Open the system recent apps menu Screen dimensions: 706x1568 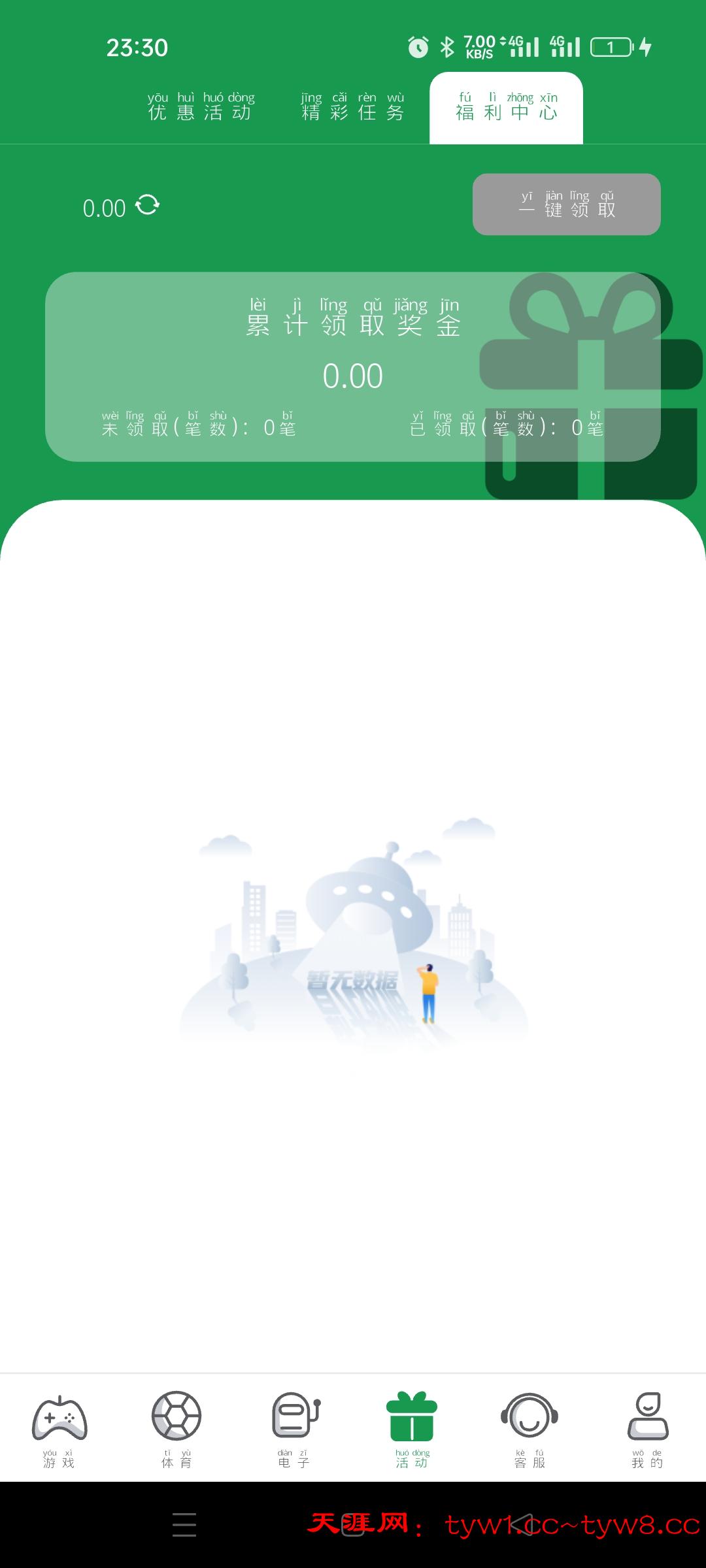pos(184,1525)
